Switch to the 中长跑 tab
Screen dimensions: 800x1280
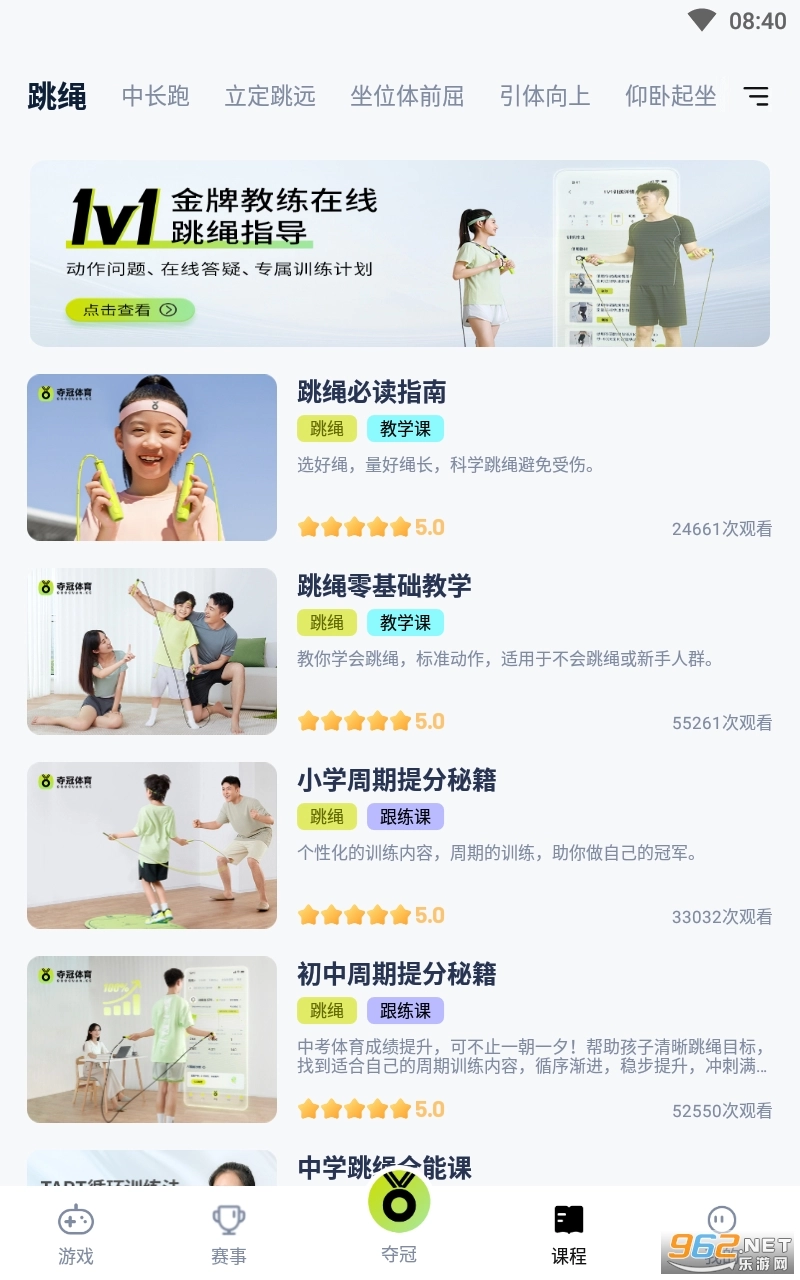[x=155, y=96]
